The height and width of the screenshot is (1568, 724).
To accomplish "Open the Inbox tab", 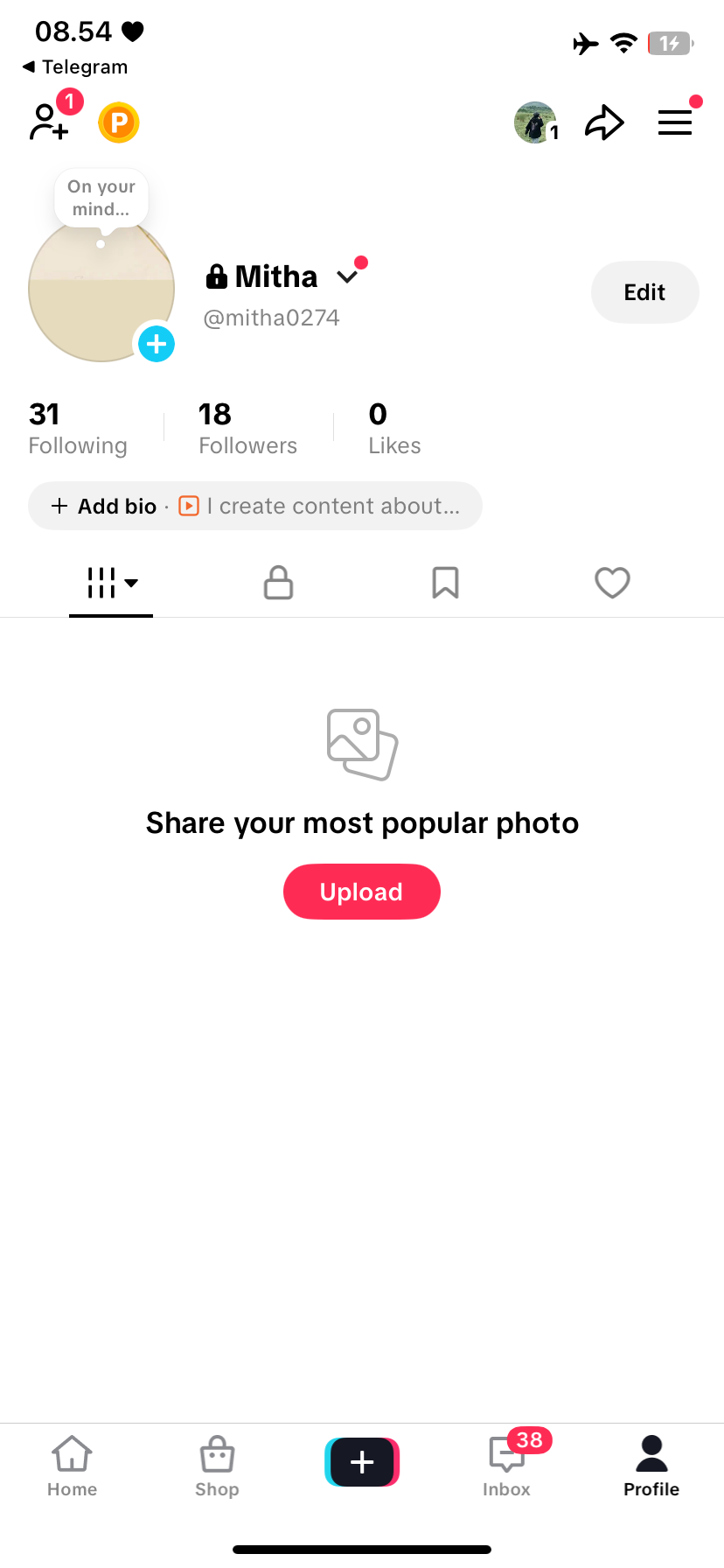I will click(x=506, y=1466).
